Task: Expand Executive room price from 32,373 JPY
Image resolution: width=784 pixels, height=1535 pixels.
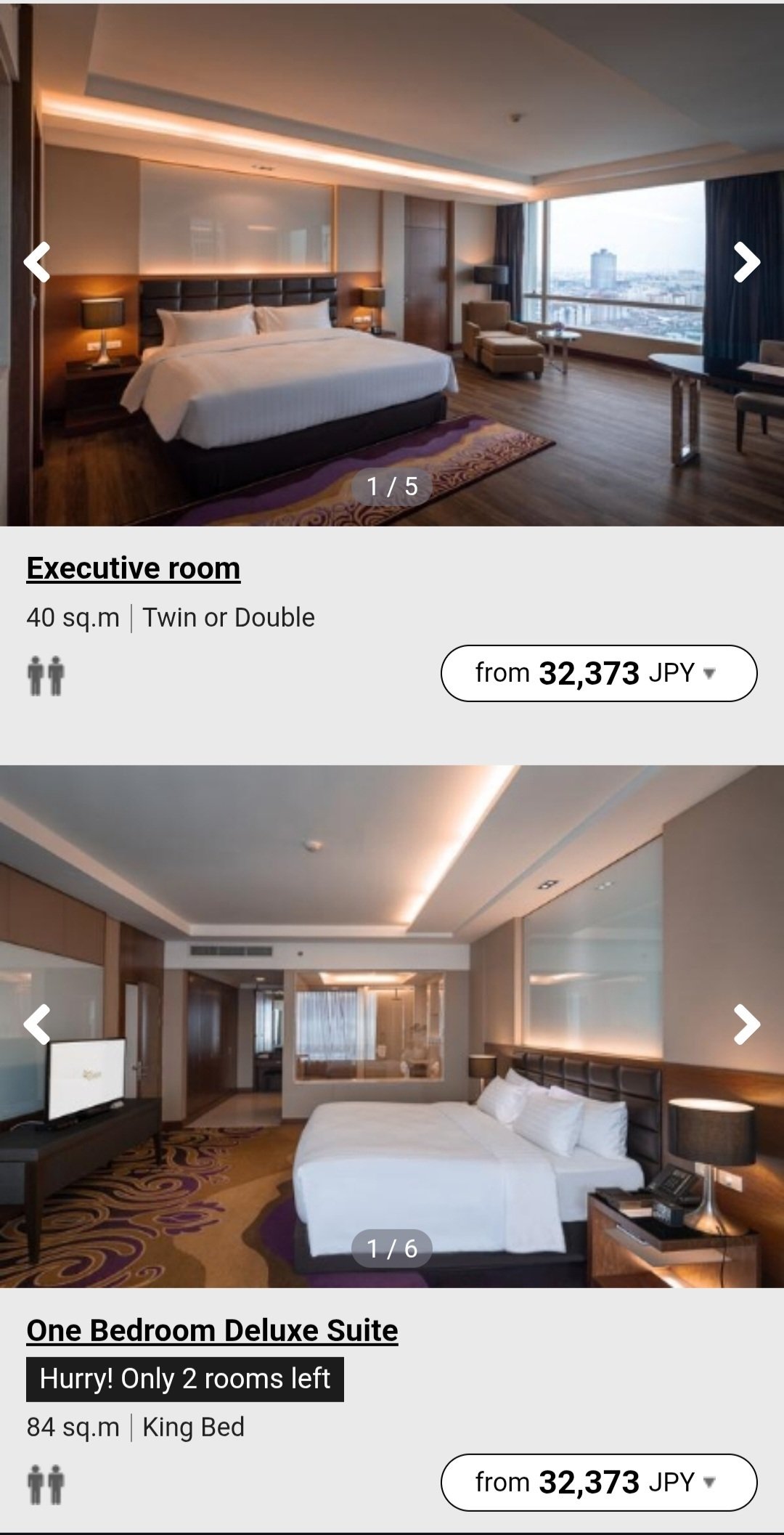Action: [x=598, y=673]
